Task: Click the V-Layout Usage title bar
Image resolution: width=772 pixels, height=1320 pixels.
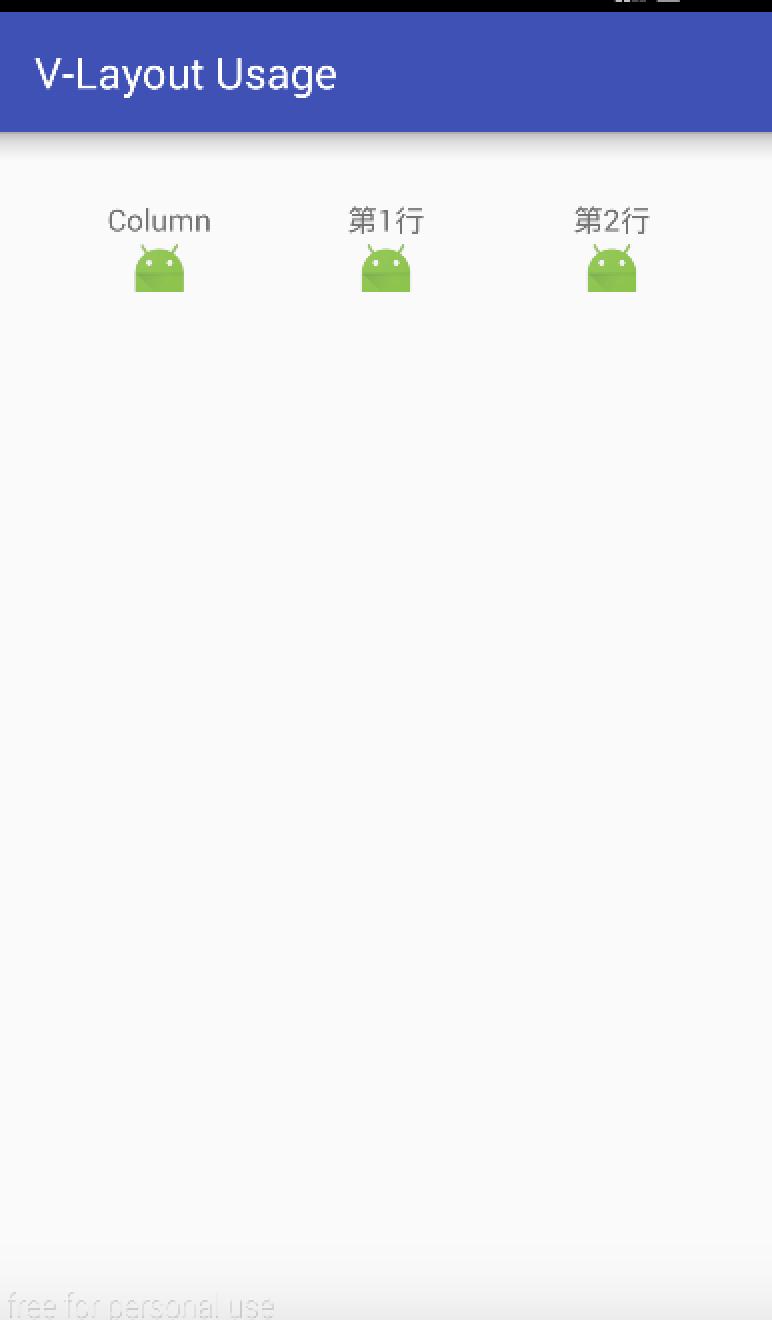Action: pyautogui.click(x=186, y=72)
